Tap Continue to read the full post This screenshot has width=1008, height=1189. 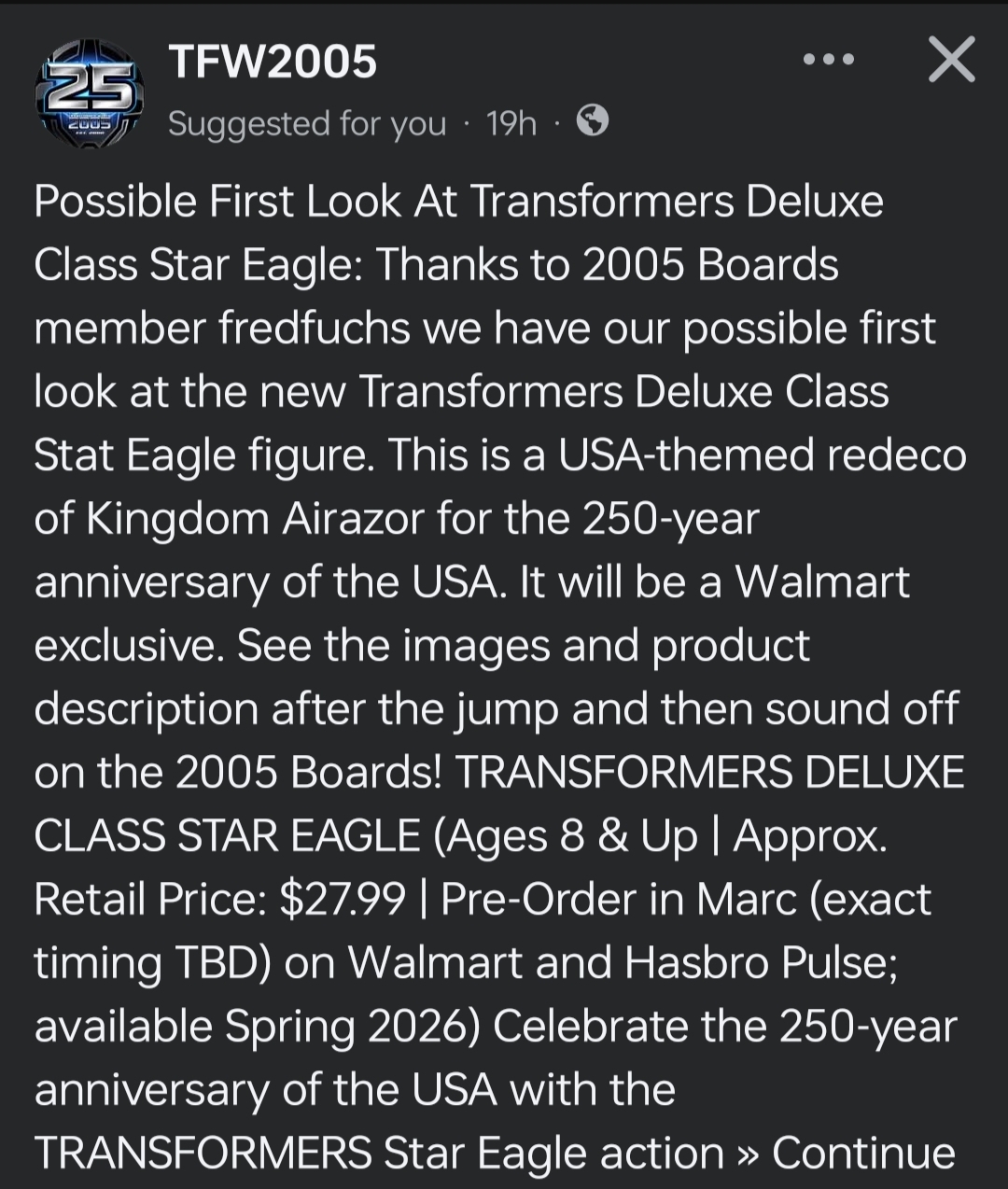click(x=862, y=1153)
